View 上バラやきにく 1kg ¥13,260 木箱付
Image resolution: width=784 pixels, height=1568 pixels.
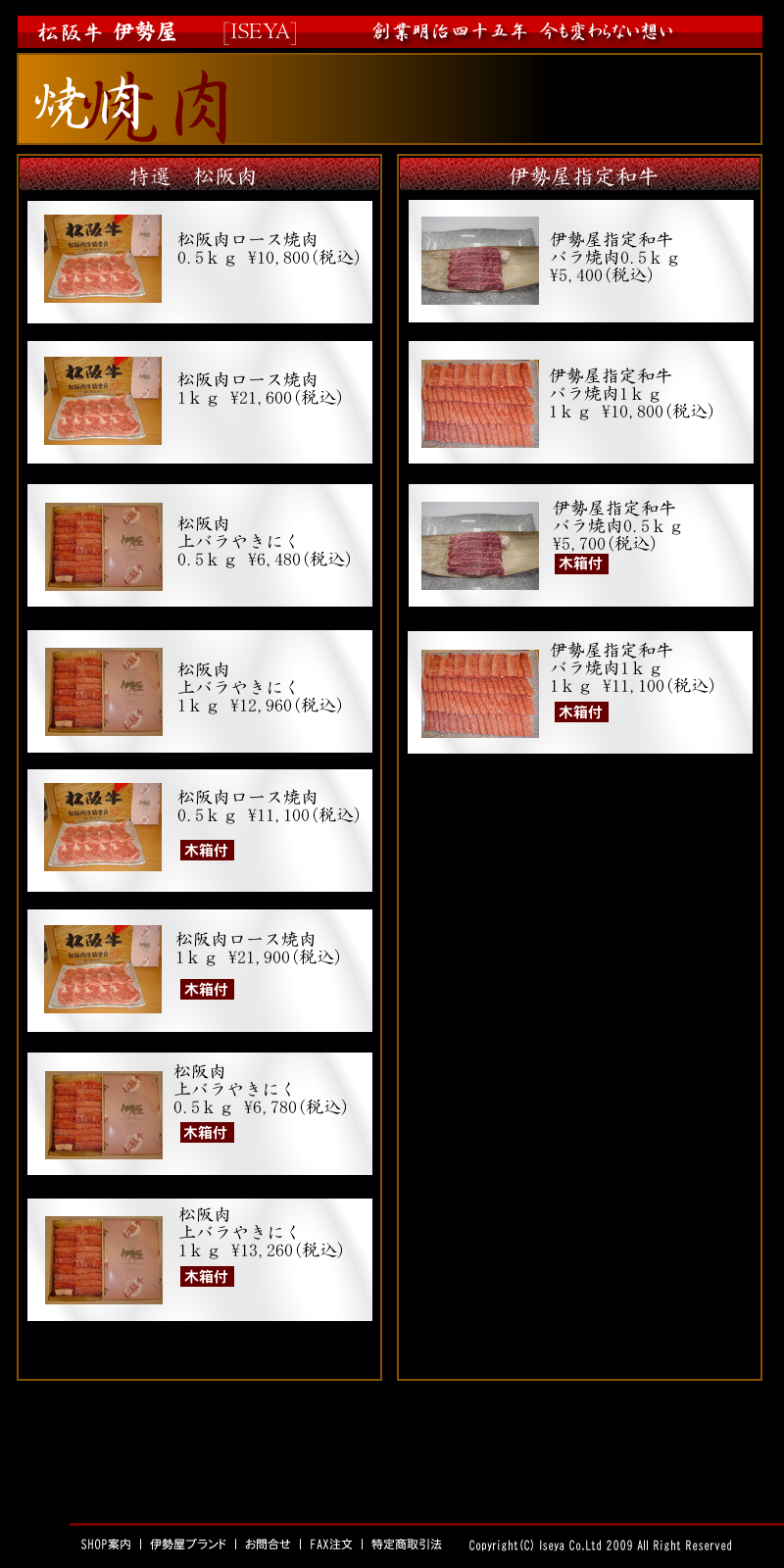click(200, 1259)
